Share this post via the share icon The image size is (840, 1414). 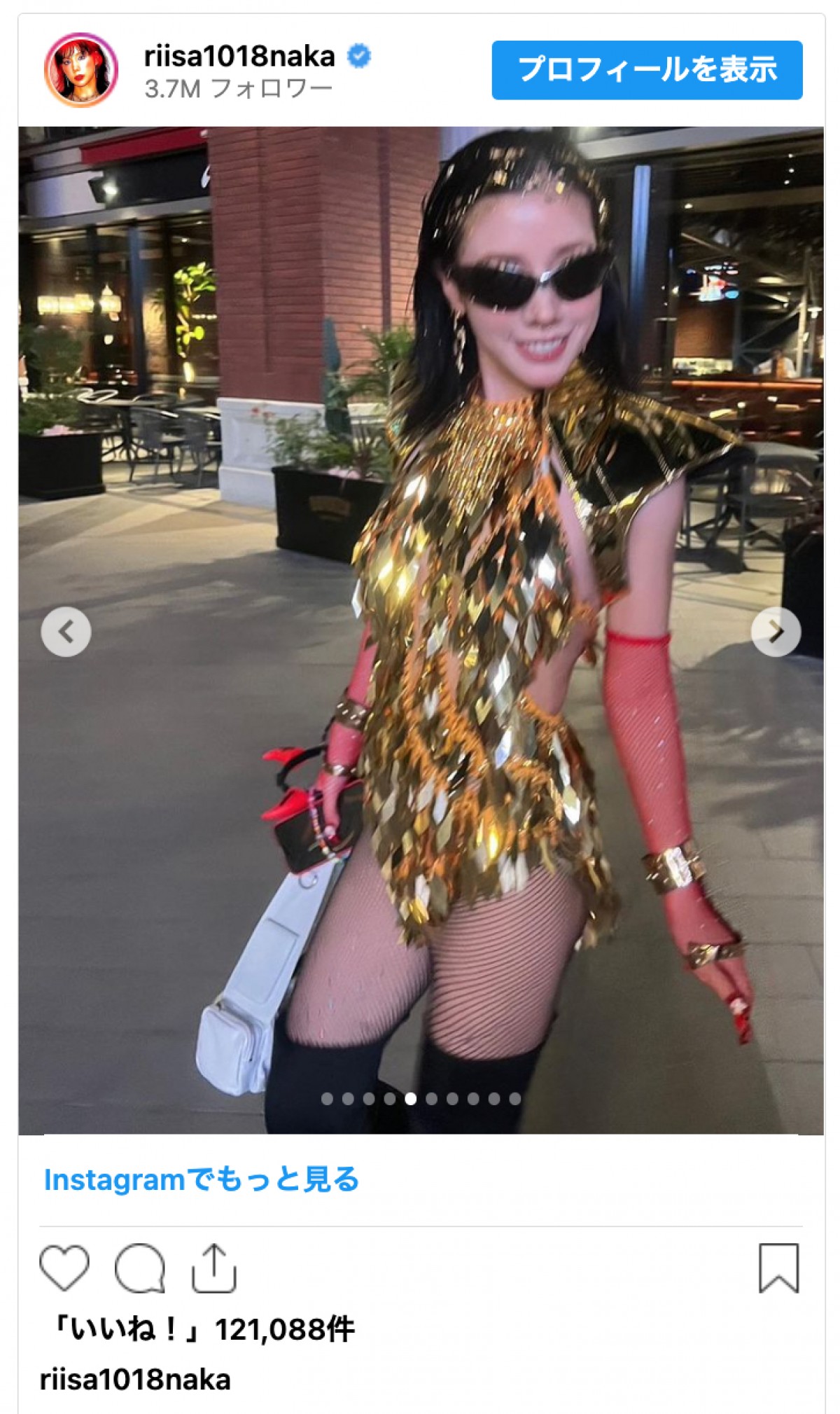(214, 1268)
